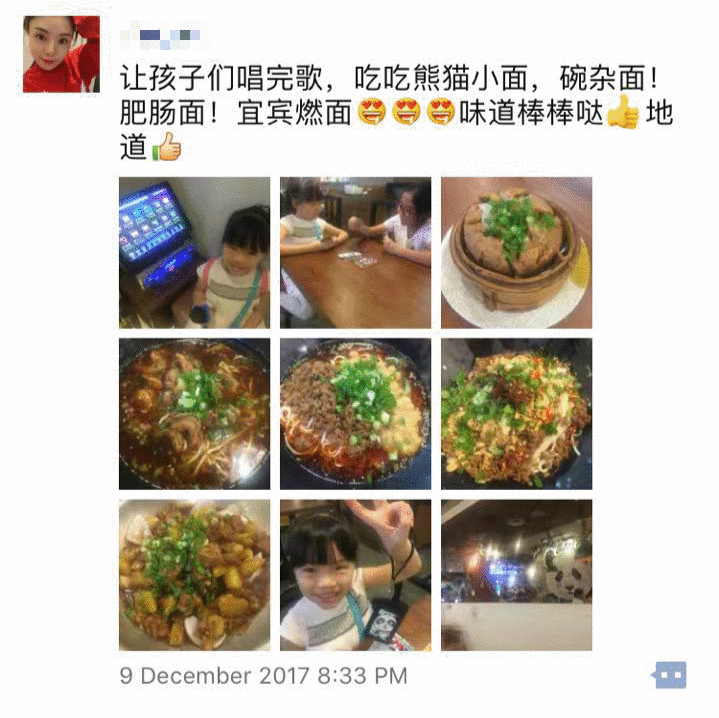Open photo of girl beside karaoke screen

point(194,253)
